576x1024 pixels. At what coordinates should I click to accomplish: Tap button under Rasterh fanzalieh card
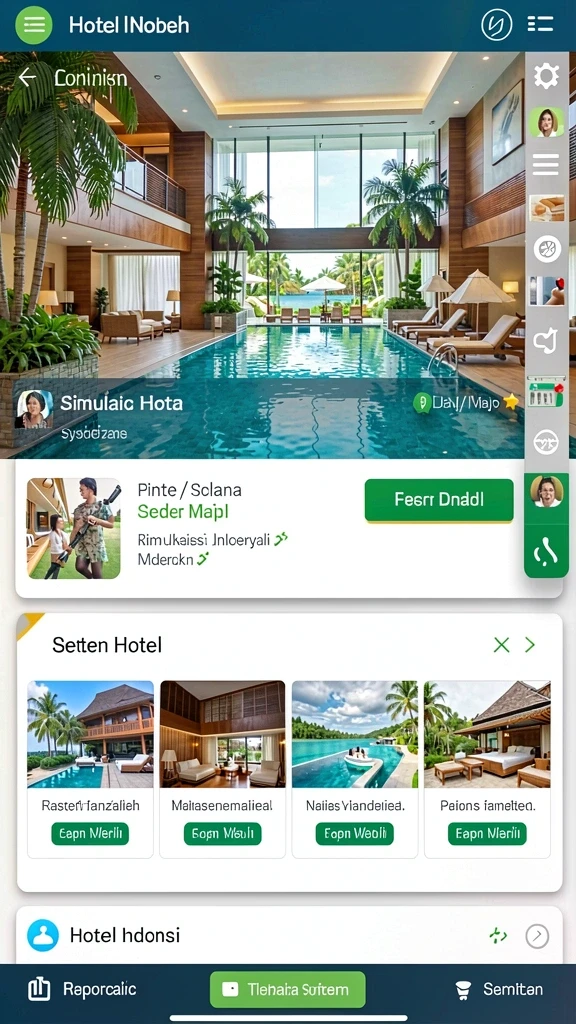pos(90,833)
